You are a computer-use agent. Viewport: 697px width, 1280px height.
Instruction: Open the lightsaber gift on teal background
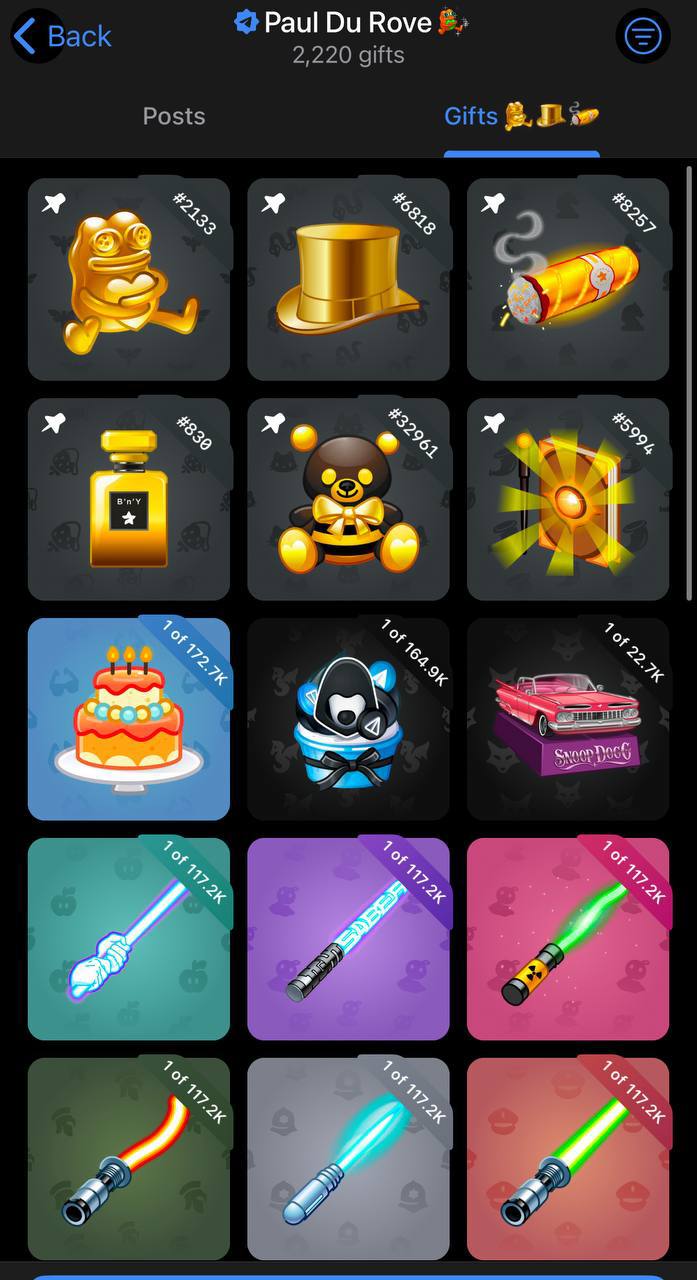click(129, 939)
